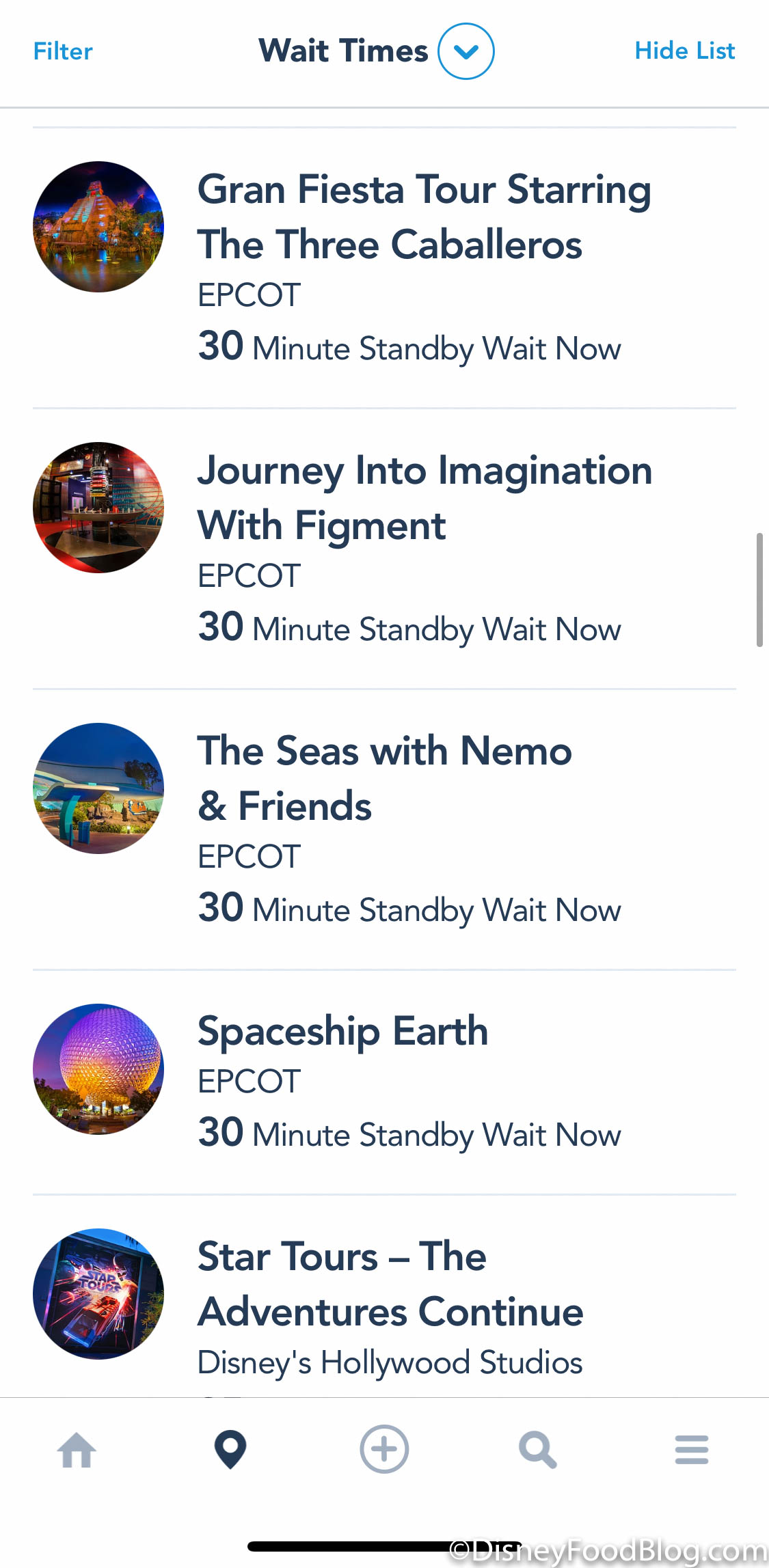This screenshot has height=1568, width=769.
Task: Select Spaceship Earth attraction
Action: tap(342, 1032)
